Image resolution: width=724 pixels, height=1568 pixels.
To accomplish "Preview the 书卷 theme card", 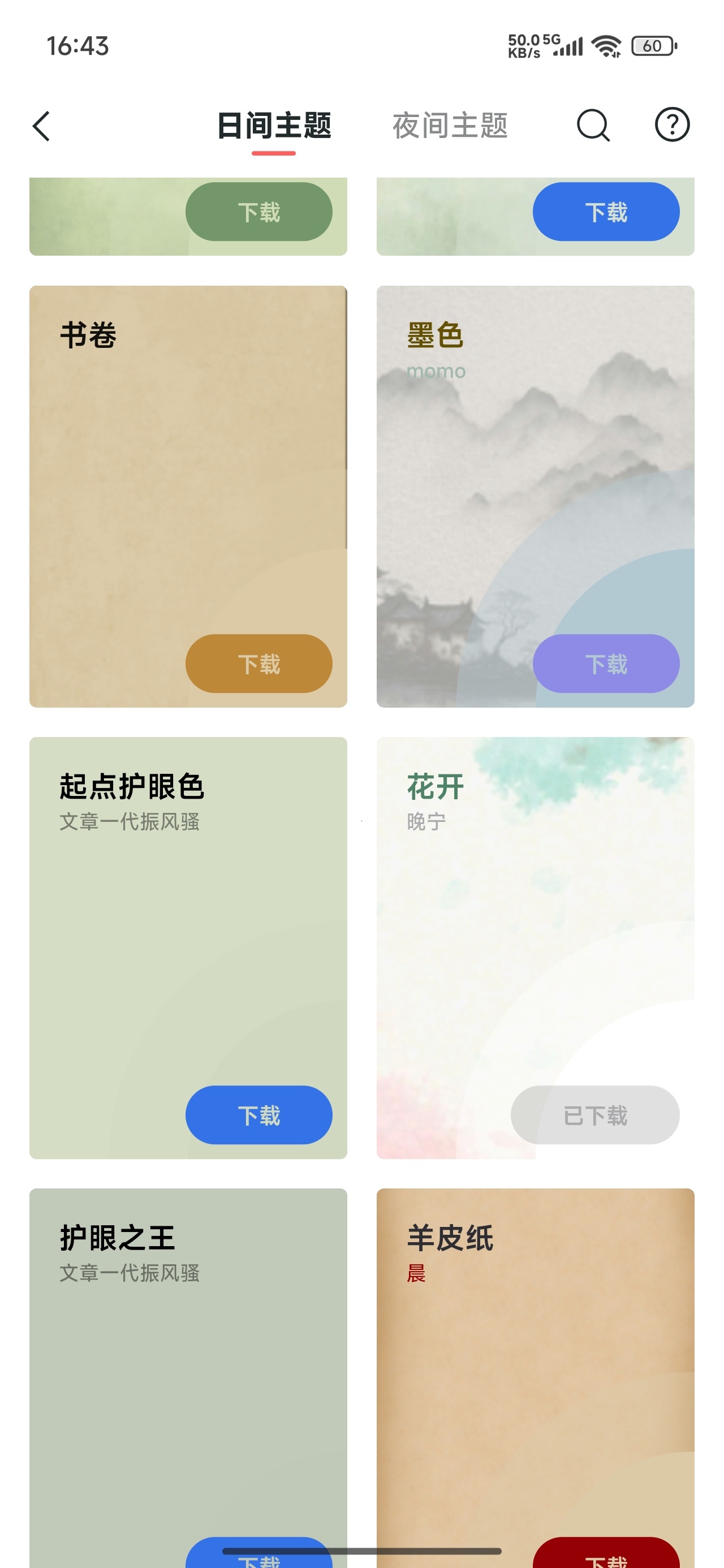I will click(188, 496).
